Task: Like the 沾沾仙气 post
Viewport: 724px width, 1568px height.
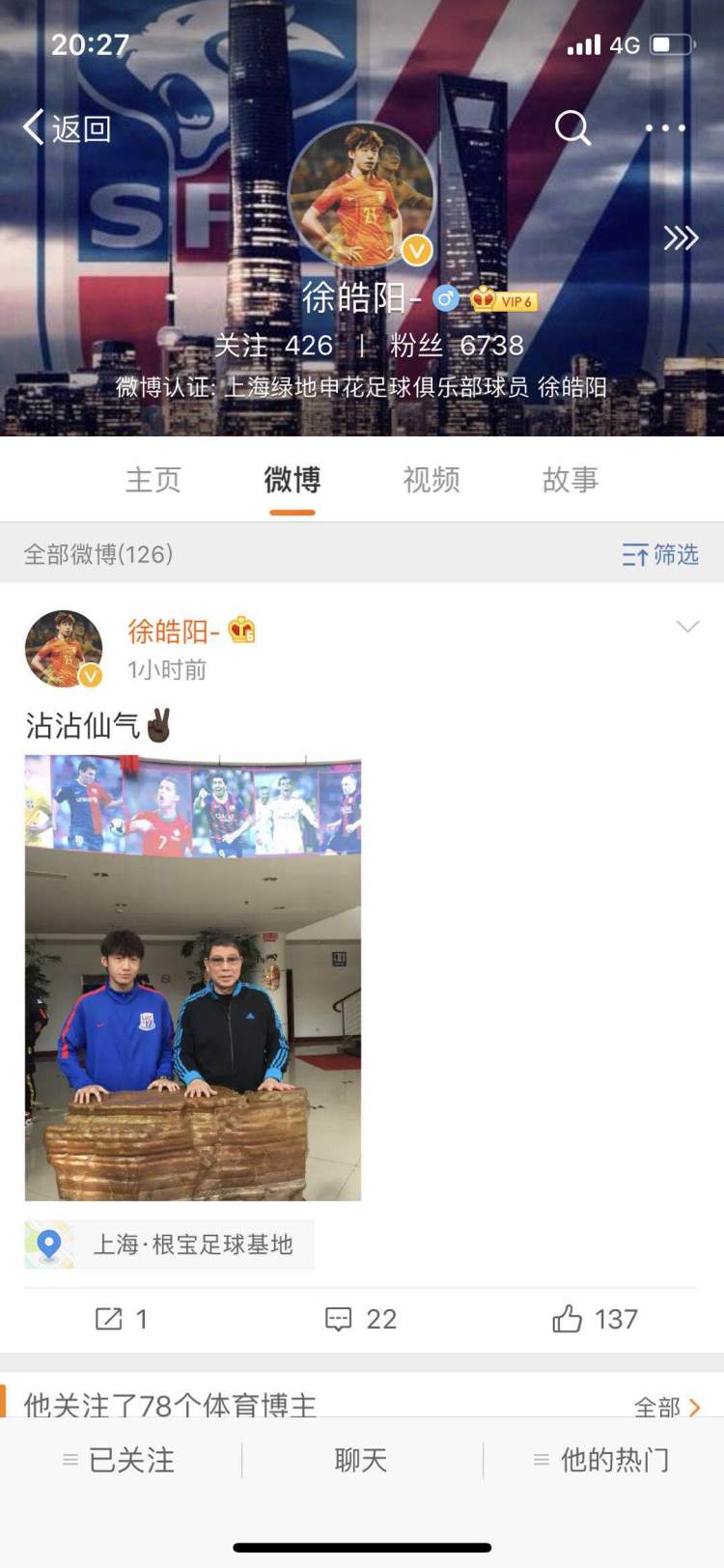Action: pyautogui.click(x=595, y=1319)
